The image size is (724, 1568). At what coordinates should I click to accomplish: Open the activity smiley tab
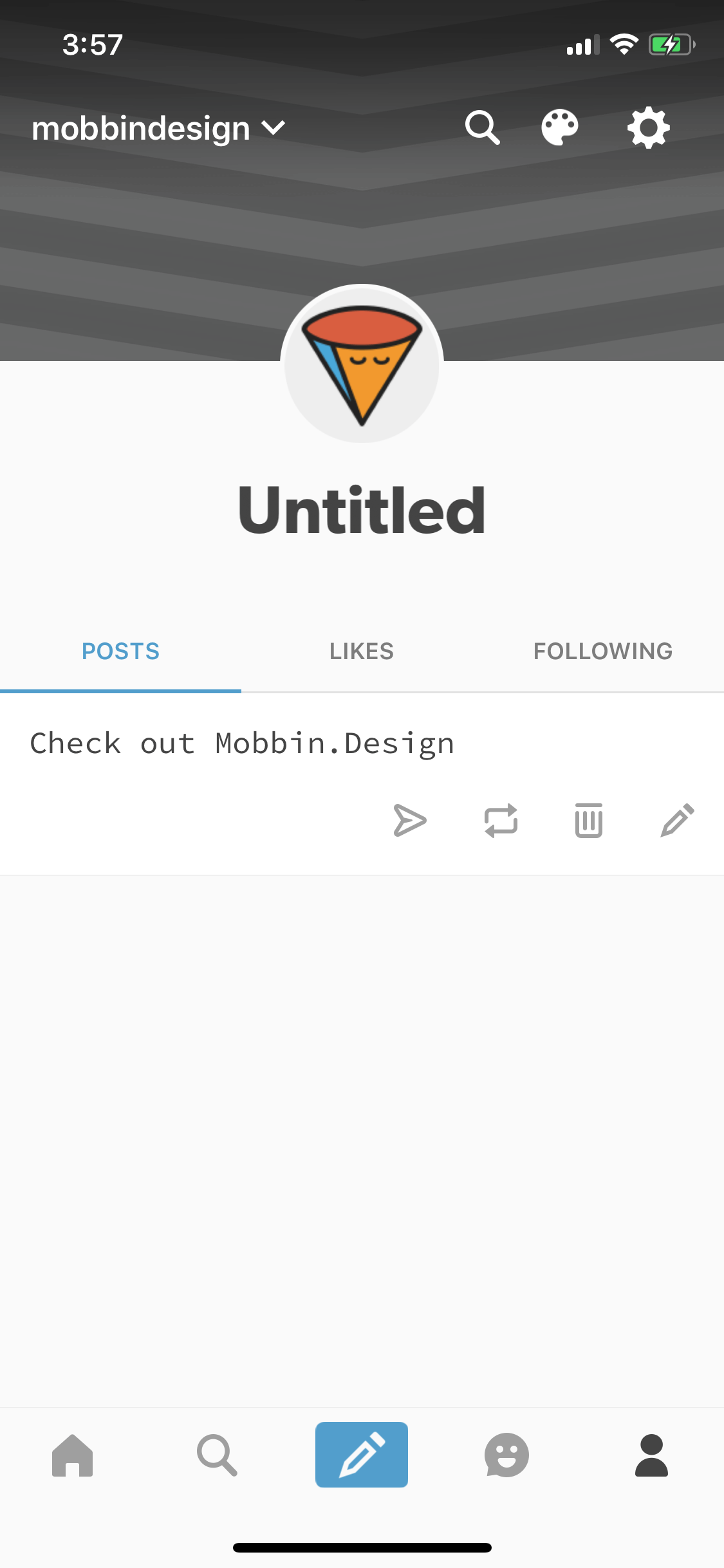506,1455
